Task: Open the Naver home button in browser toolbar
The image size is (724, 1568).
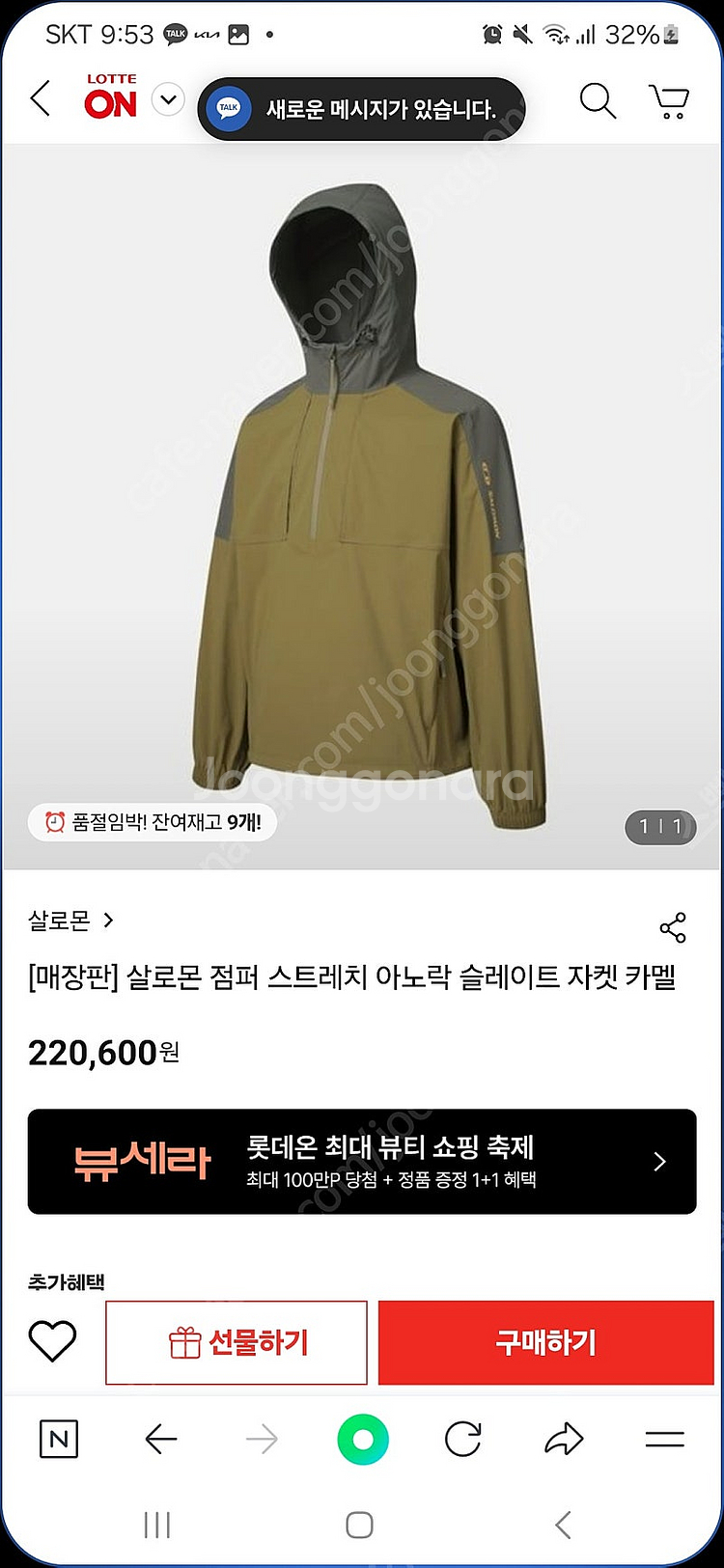Action: pyautogui.click(x=59, y=1440)
